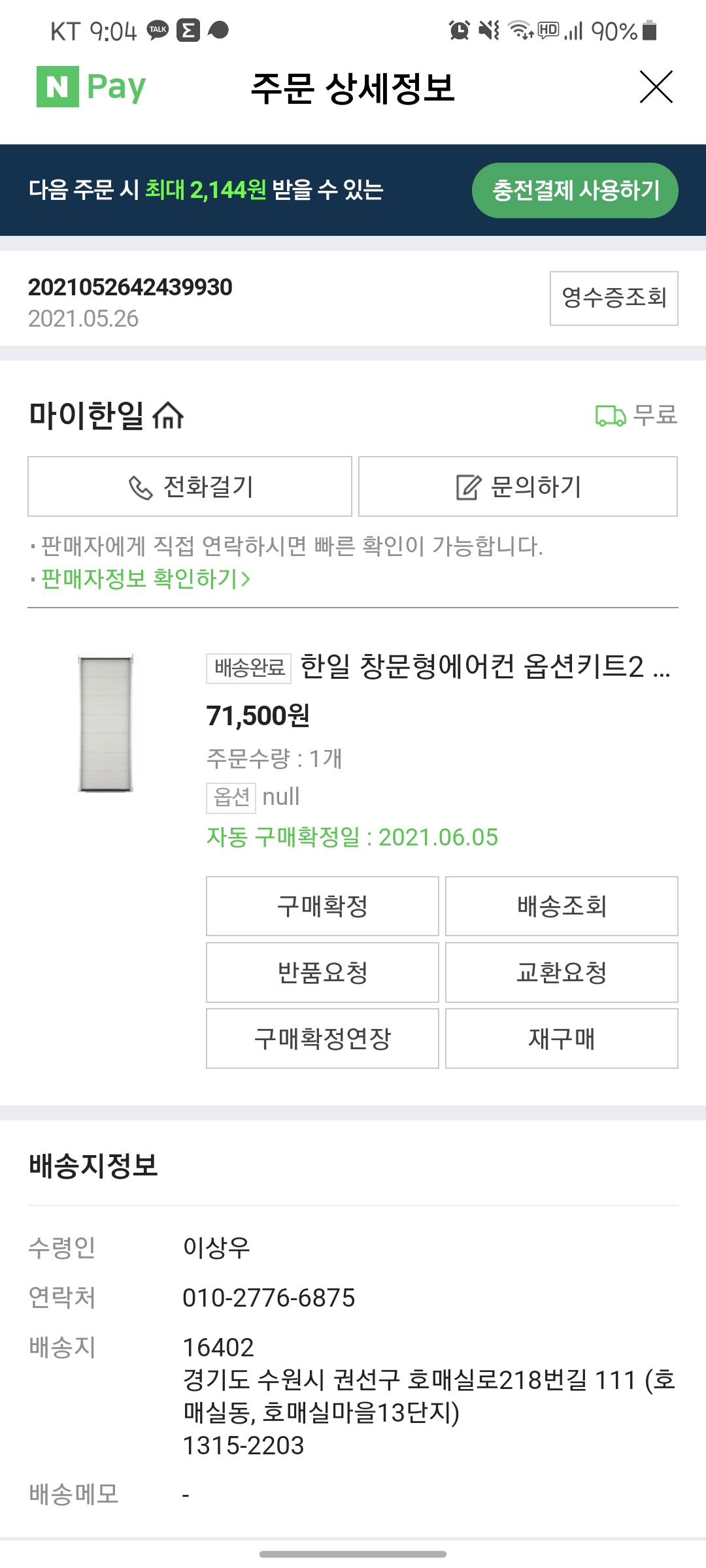Visit the 마이한일 store home

pos(106,415)
